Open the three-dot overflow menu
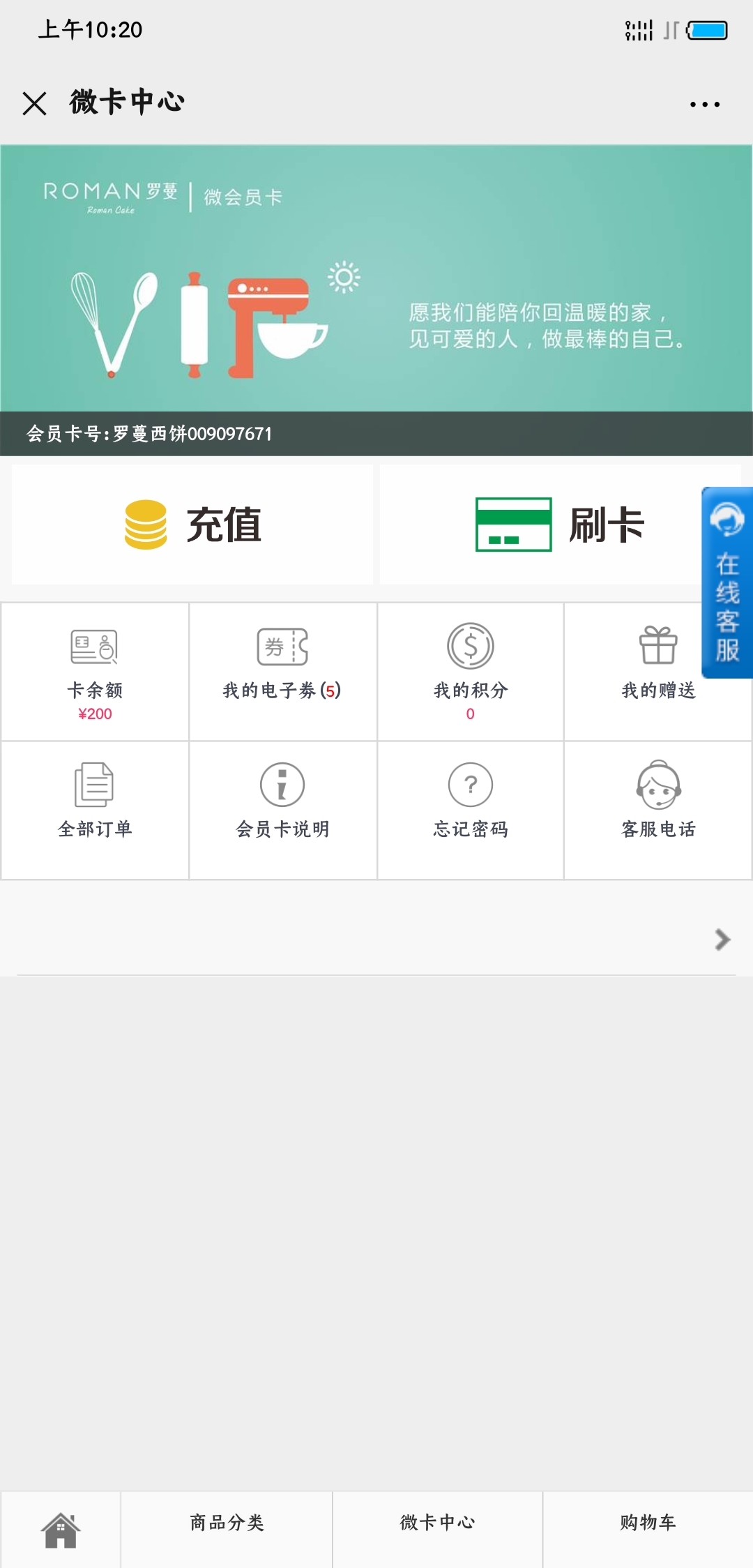Image resolution: width=753 pixels, height=1568 pixels. click(704, 104)
